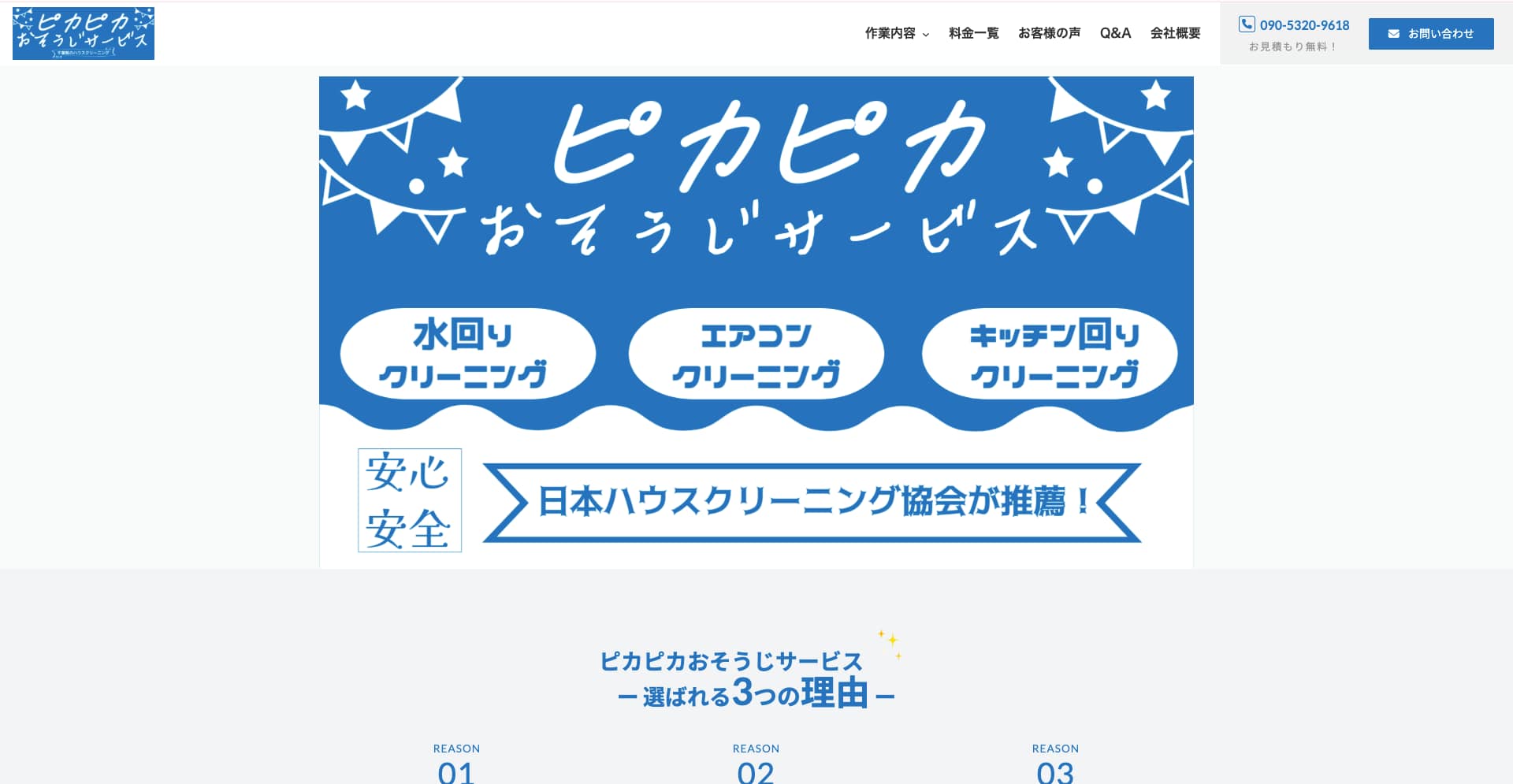Open the 会社概要 page
Image resolution: width=1513 pixels, height=784 pixels.
1175,33
